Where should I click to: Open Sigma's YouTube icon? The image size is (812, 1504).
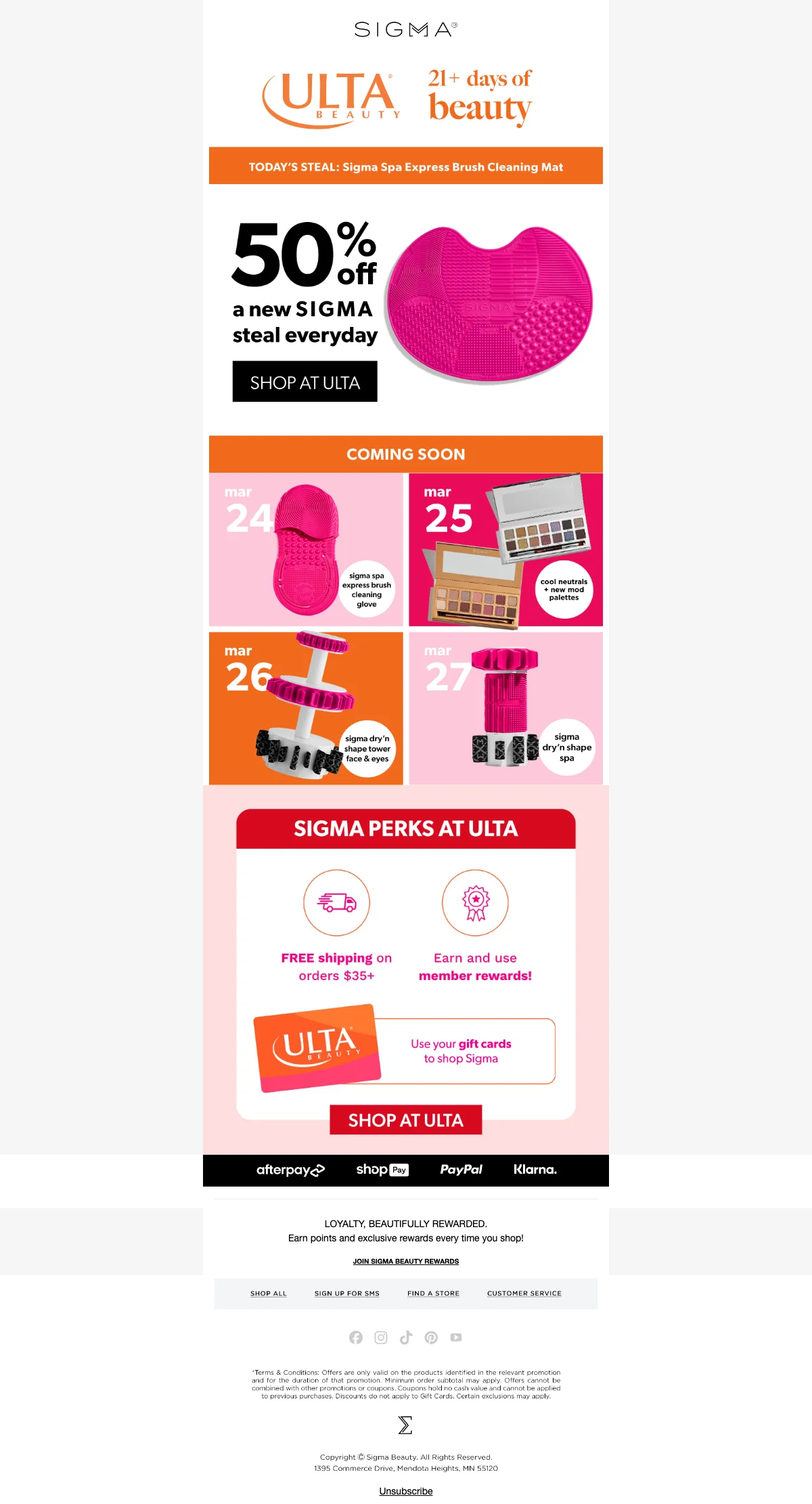pyautogui.click(x=456, y=1337)
